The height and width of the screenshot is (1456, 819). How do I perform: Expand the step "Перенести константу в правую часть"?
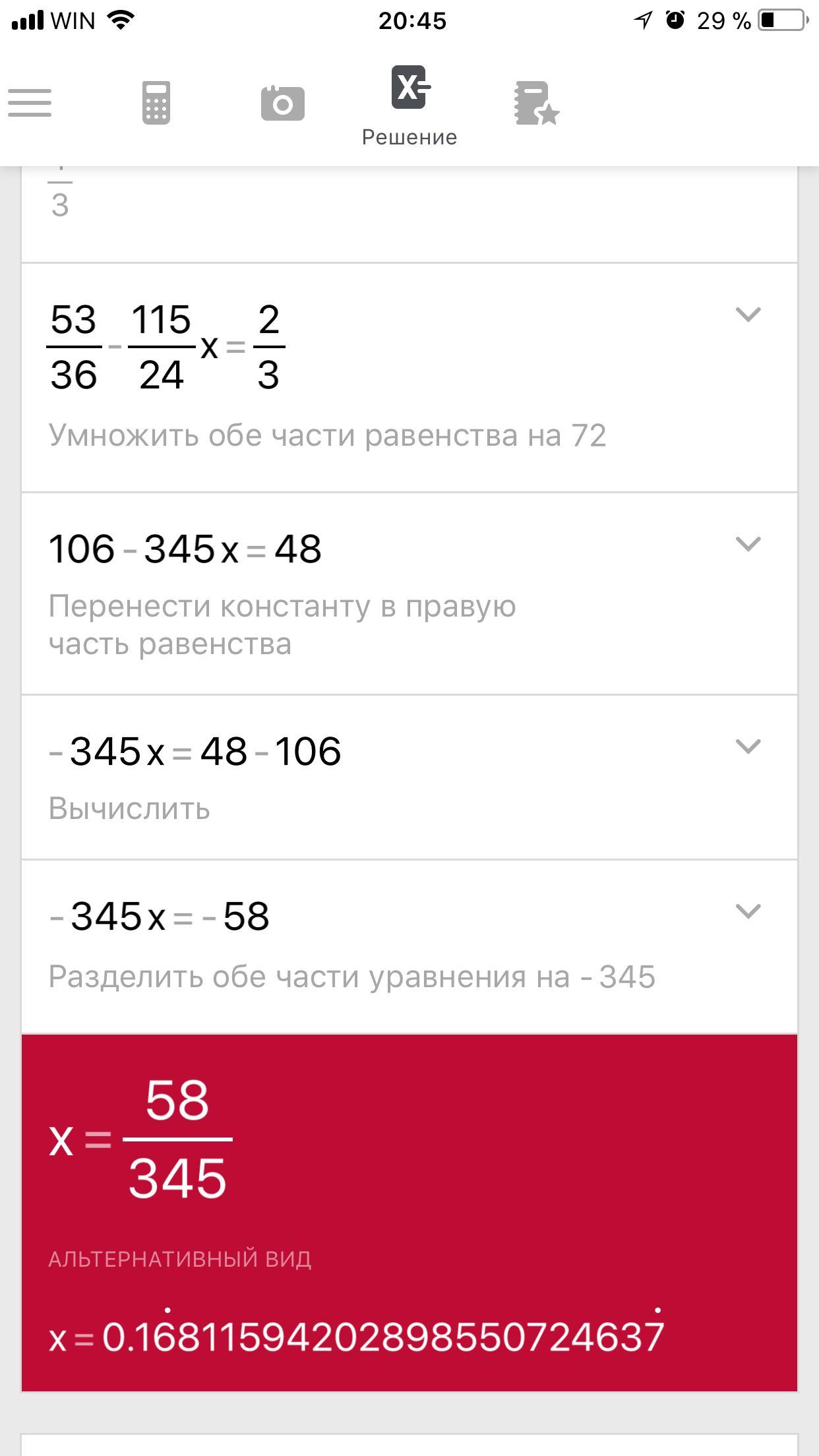point(748,544)
